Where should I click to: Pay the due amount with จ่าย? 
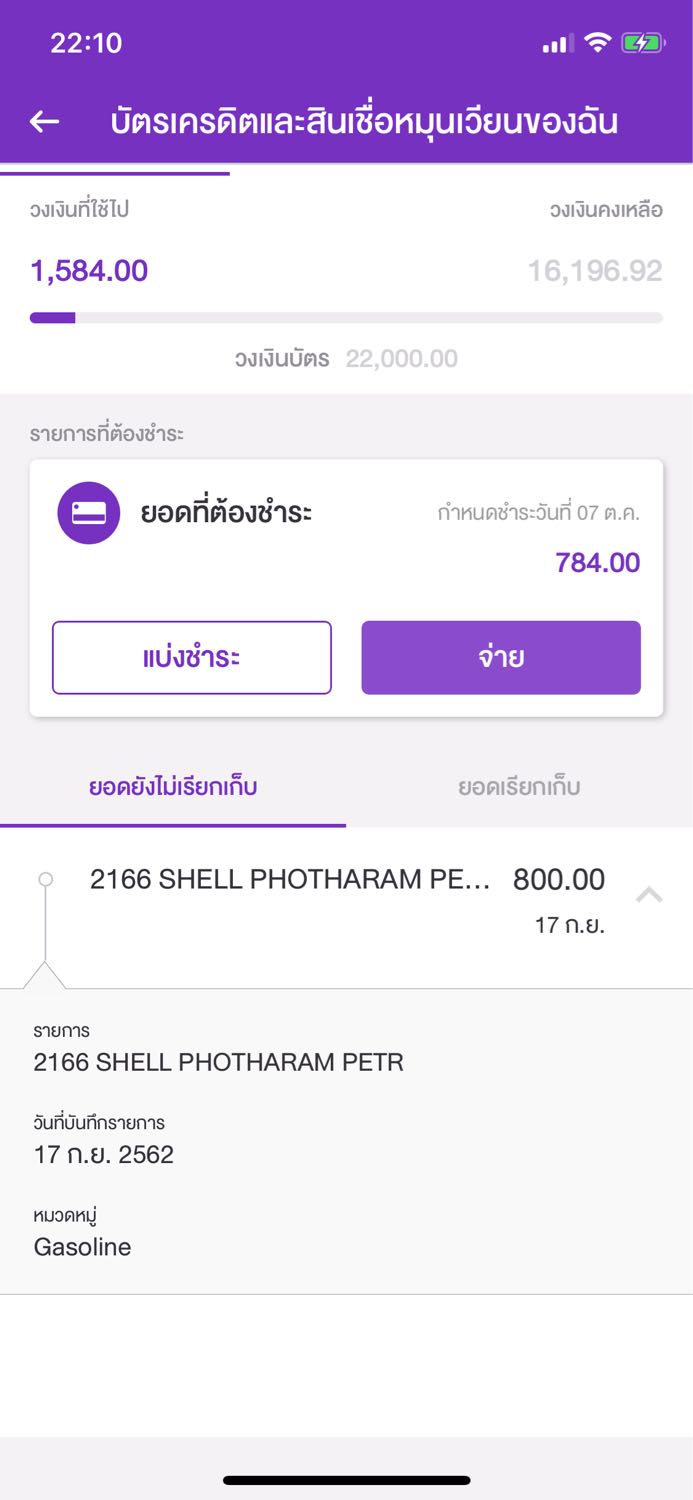tap(501, 658)
